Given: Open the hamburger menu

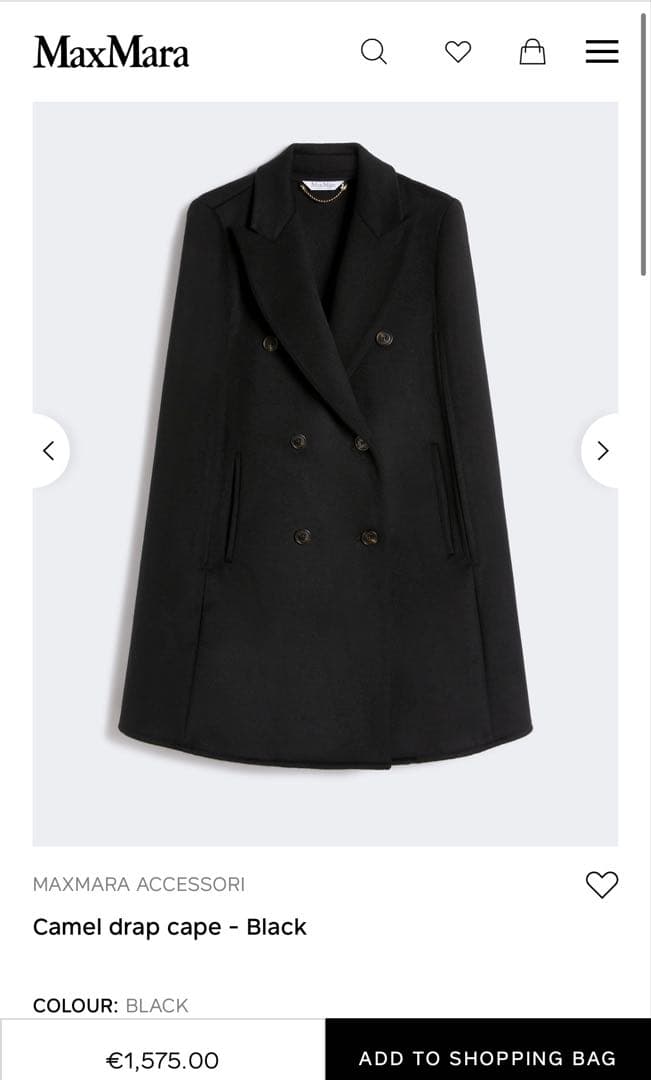Looking at the screenshot, I should tap(602, 52).
